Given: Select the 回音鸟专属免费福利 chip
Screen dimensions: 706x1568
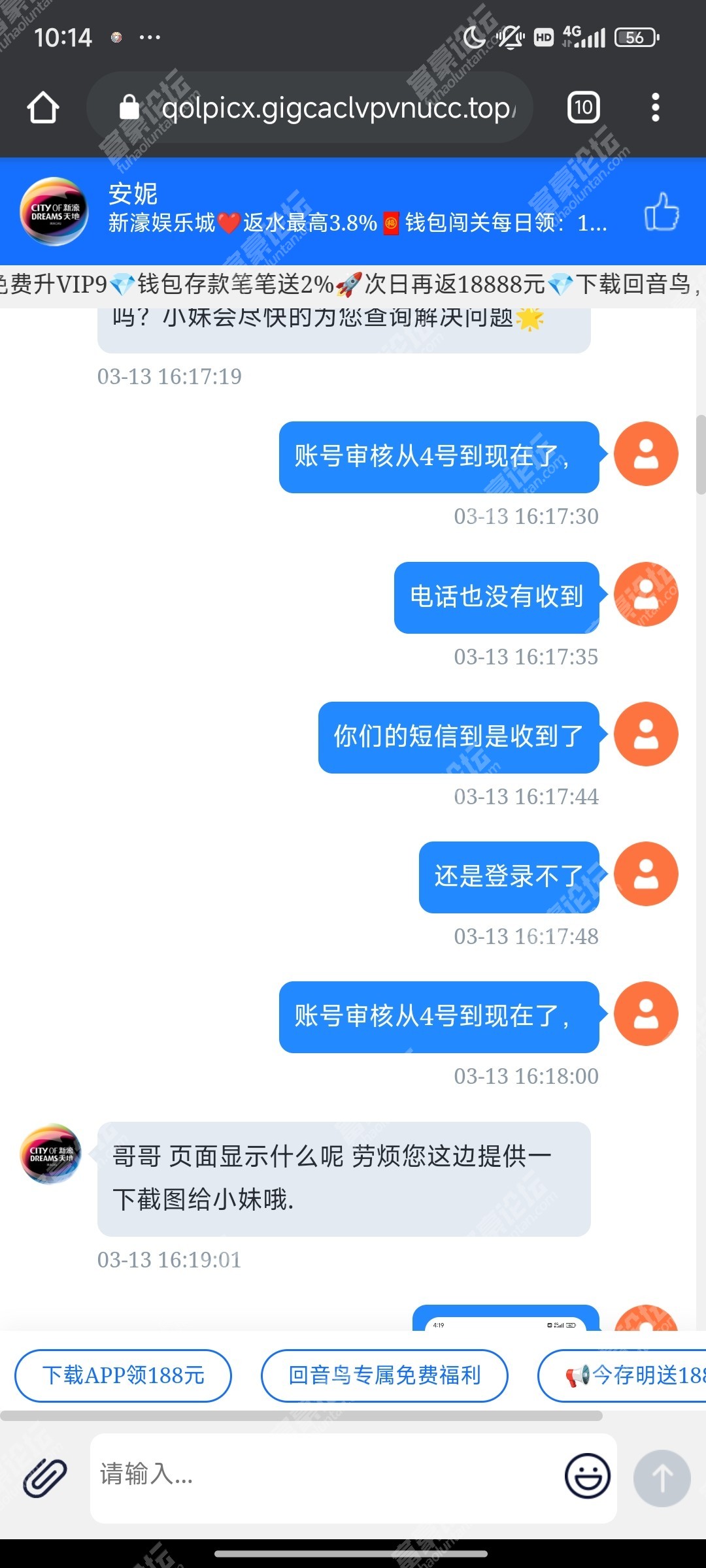Looking at the screenshot, I should (384, 1375).
